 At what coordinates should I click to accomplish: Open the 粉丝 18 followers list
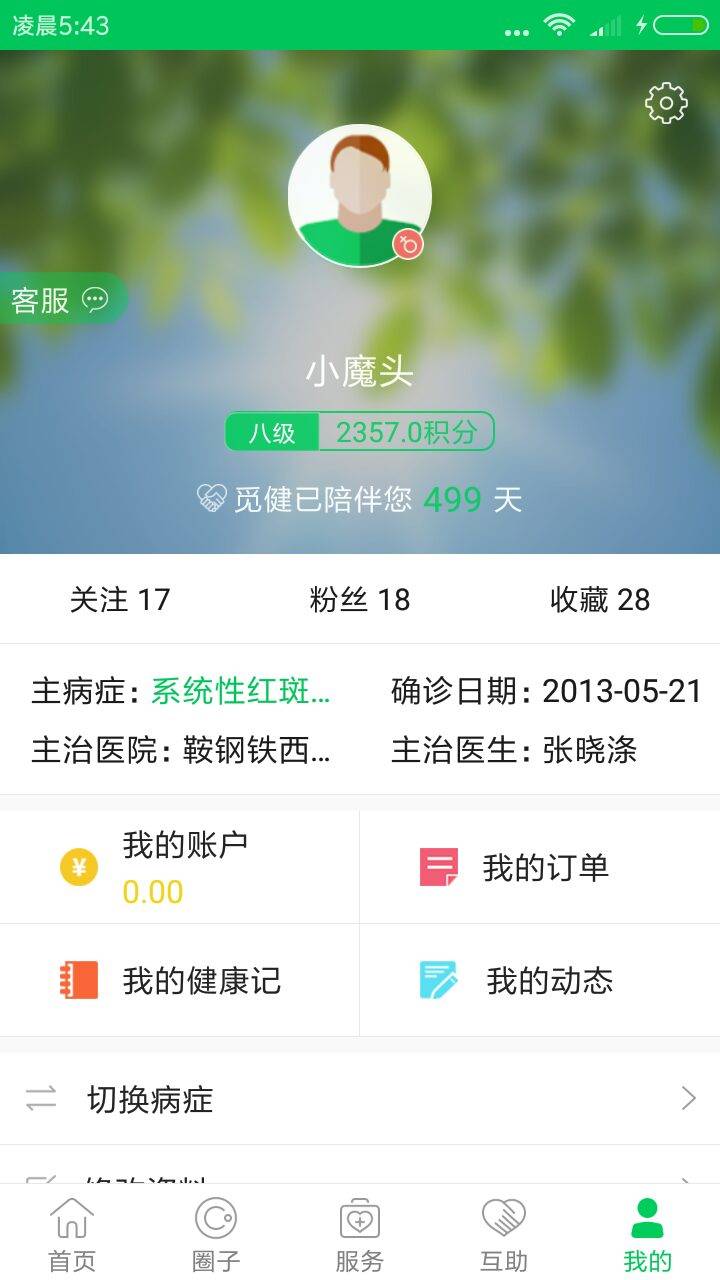coord(360,599)
